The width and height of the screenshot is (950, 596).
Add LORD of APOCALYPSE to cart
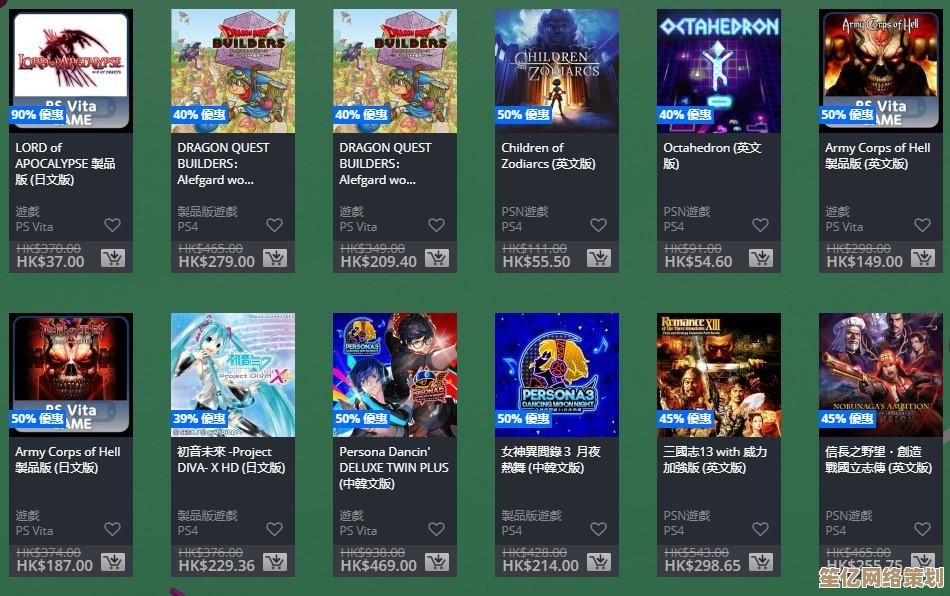click(113, 259)
